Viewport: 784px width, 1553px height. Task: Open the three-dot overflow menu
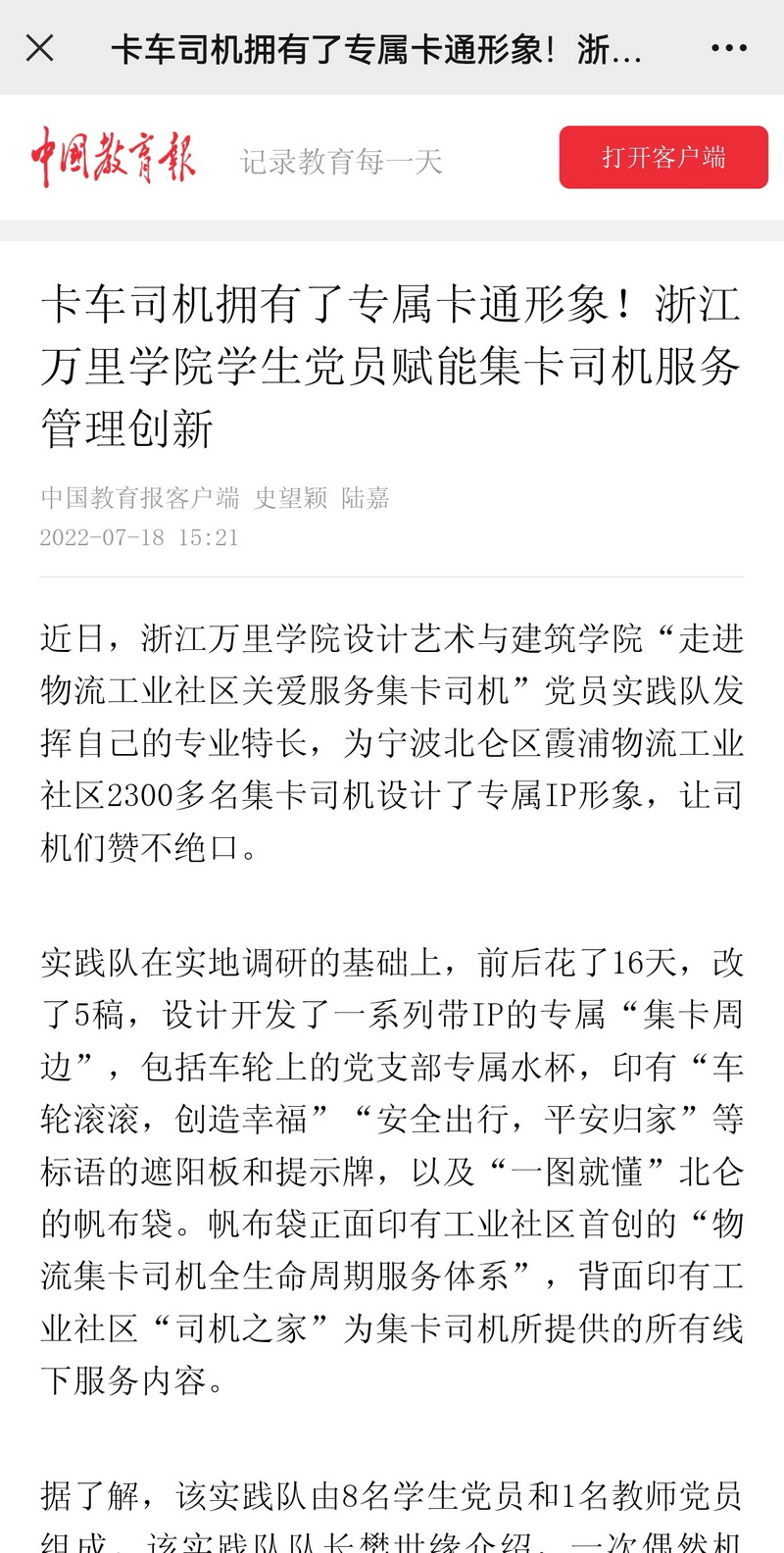728,48
